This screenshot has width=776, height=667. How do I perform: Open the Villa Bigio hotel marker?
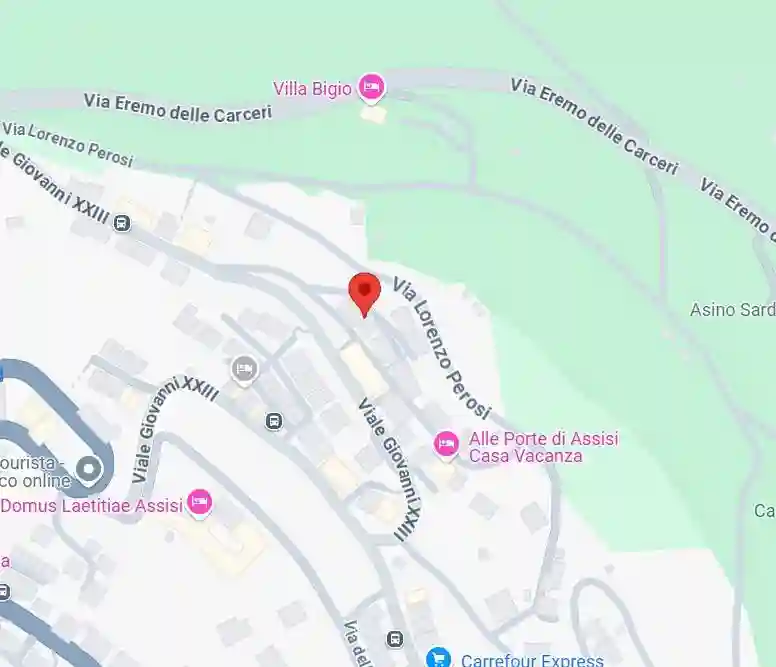point(371,88)
